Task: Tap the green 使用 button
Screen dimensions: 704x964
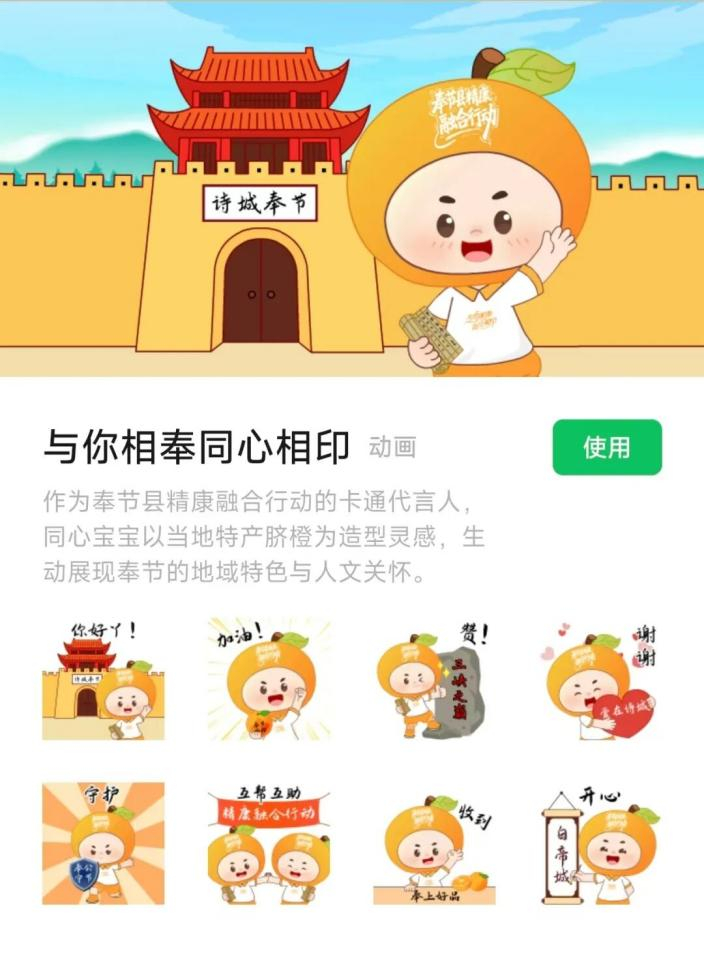Action: [607, 447]
